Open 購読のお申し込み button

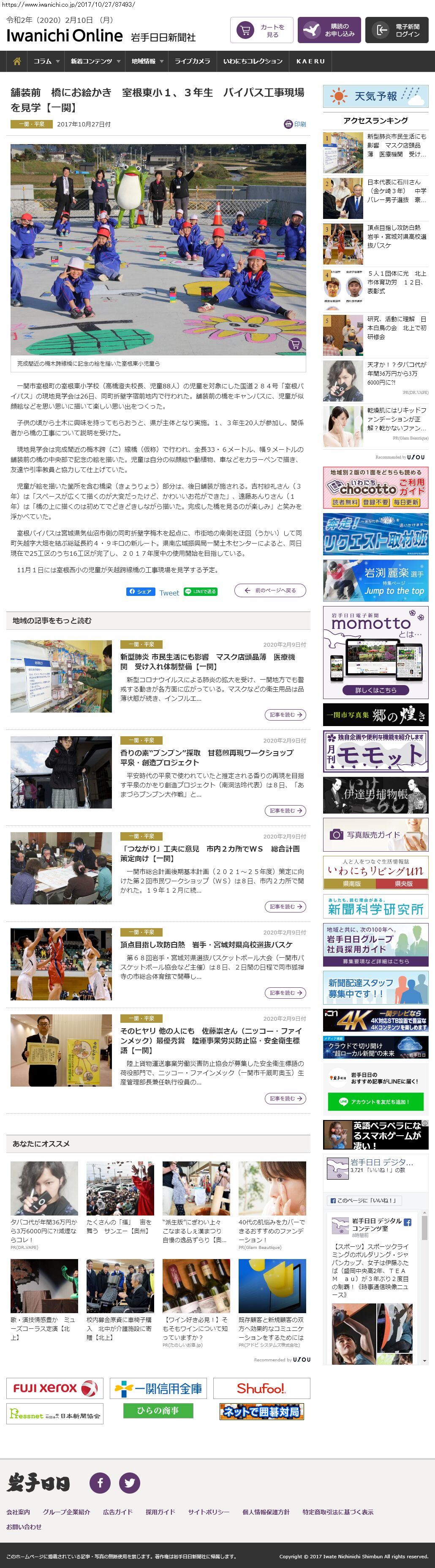pos(329,30)
